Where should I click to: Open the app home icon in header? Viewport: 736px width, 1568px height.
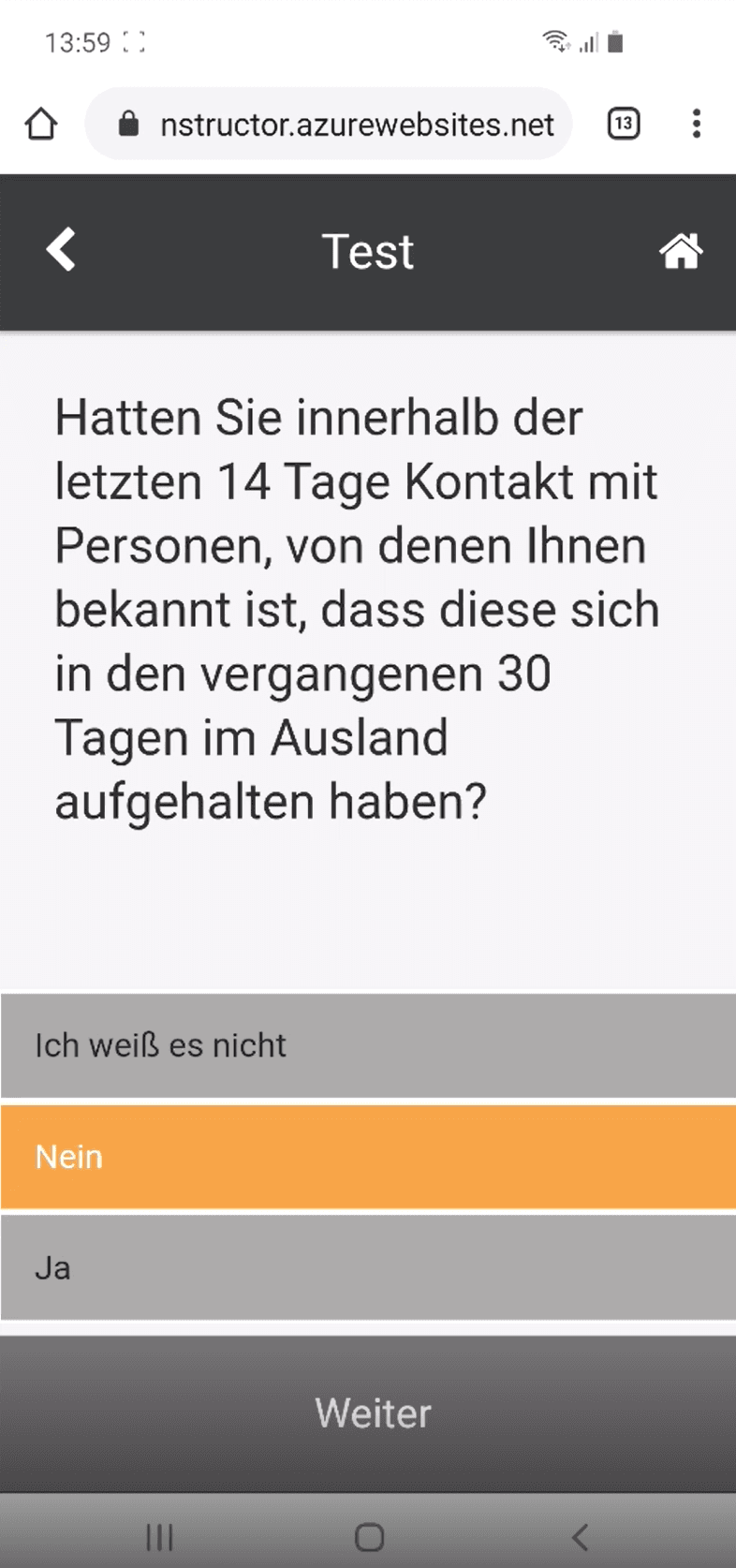[x=681, y=251]
